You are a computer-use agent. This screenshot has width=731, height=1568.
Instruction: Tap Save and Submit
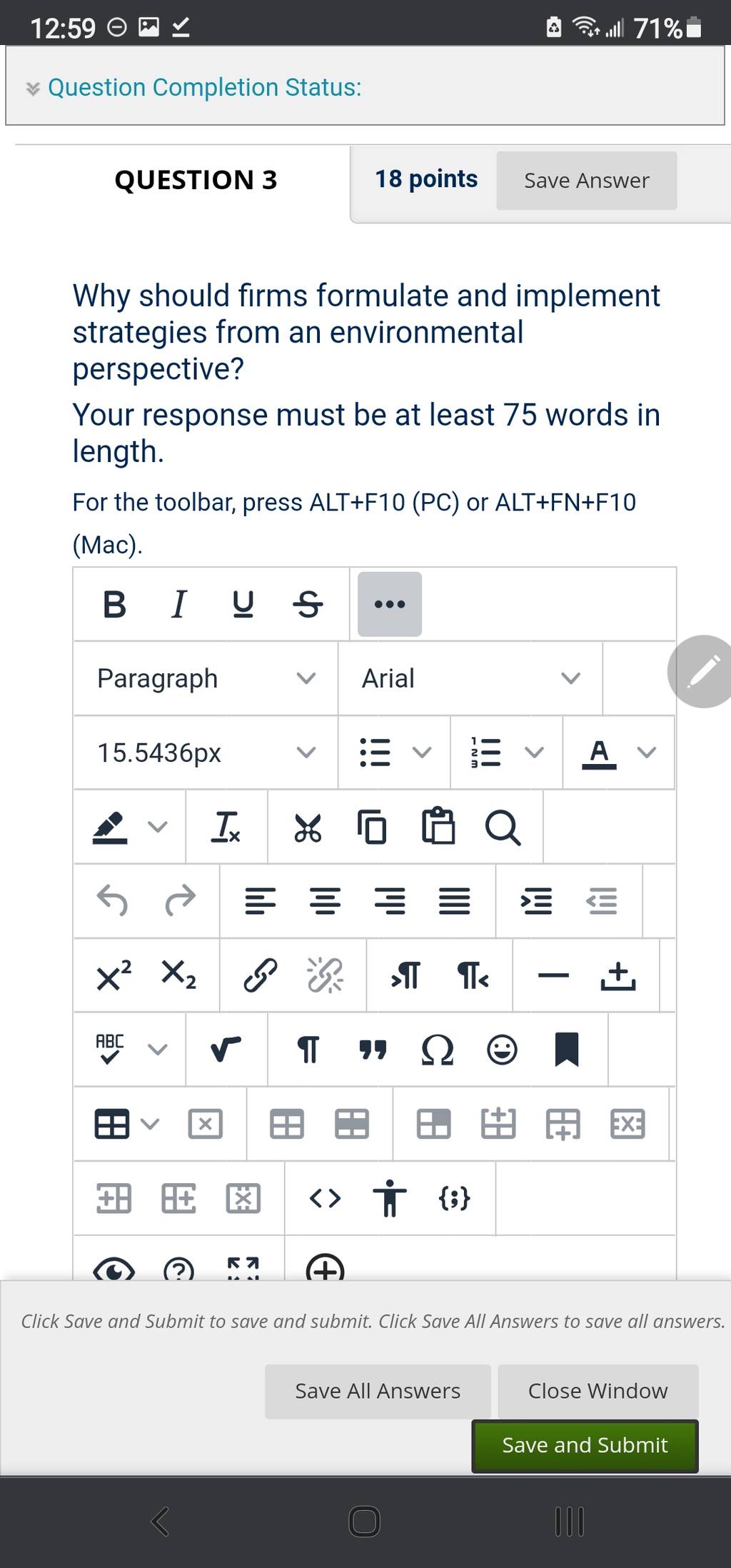585,1445
